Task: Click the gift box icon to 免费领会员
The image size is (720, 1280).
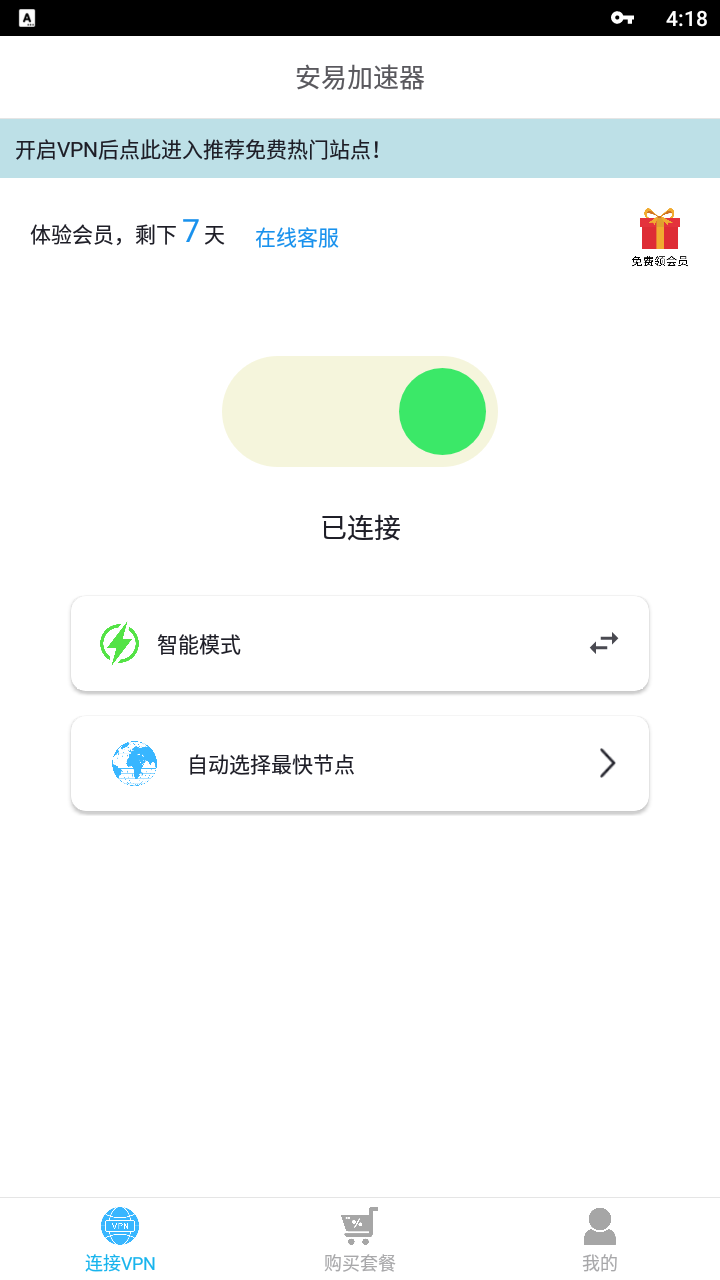Action: click(x=658, y=230)
